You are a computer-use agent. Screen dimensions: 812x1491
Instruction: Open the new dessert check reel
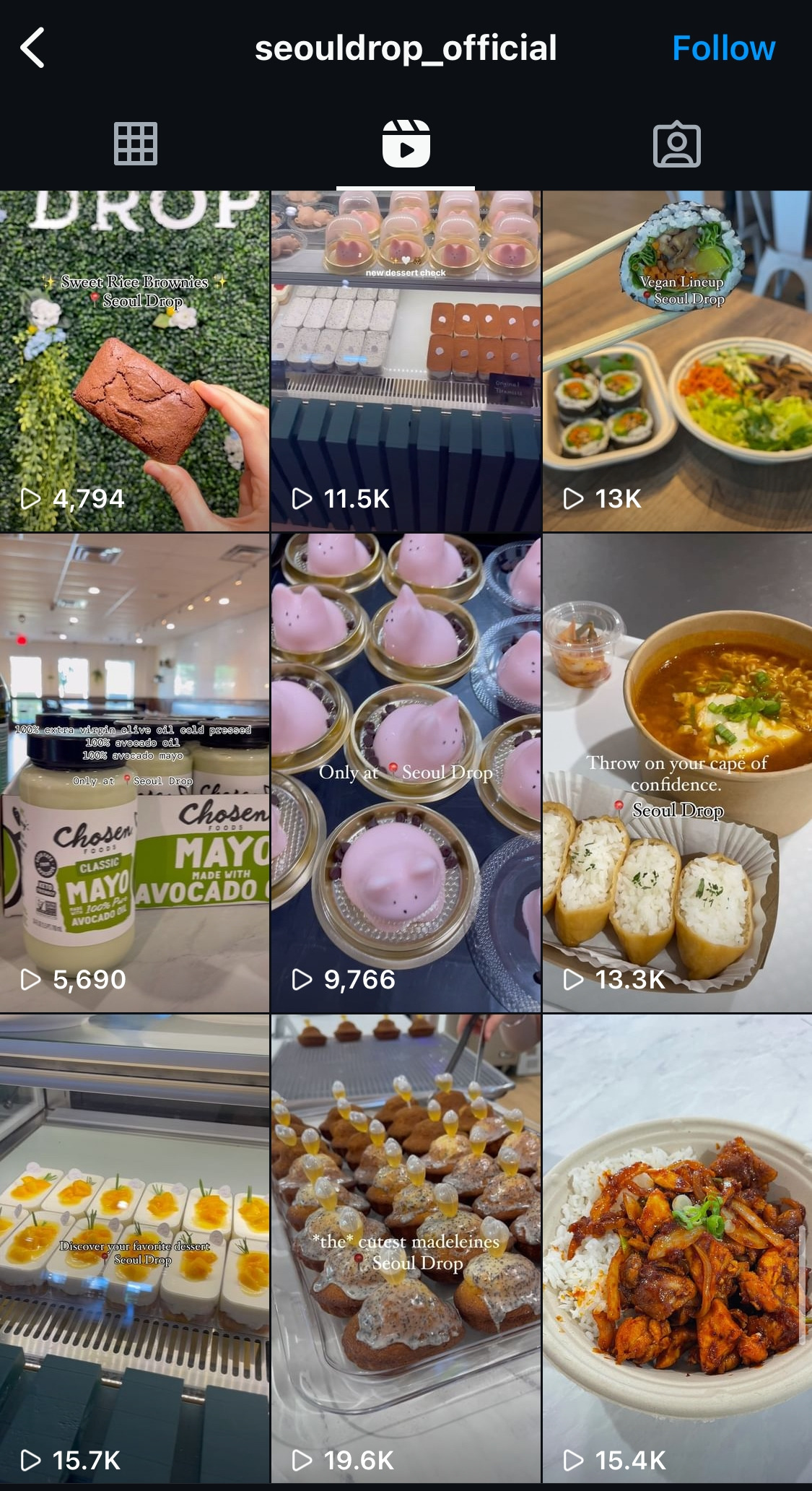pos(406,361)
